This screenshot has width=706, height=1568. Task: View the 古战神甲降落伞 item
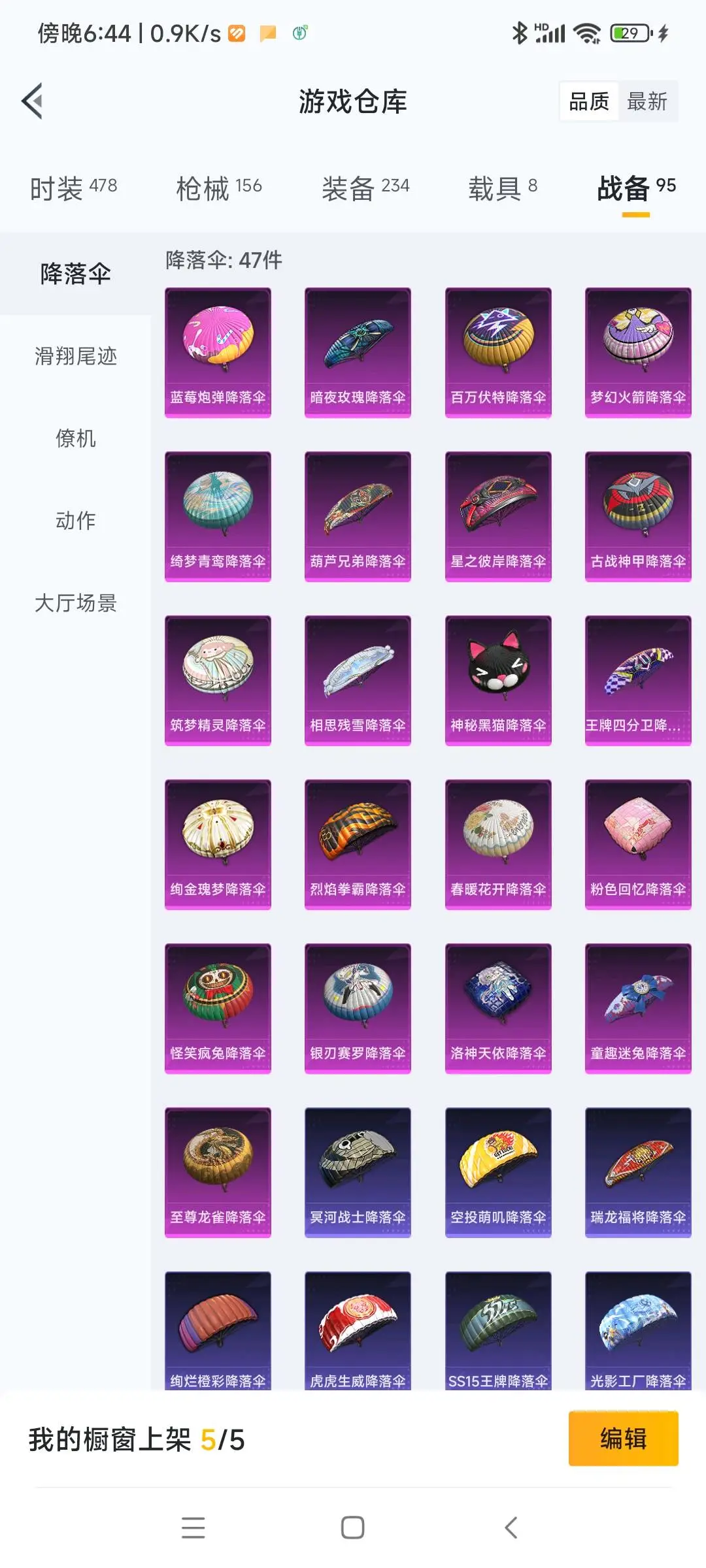pyautogui.click(x=638, y=516)
